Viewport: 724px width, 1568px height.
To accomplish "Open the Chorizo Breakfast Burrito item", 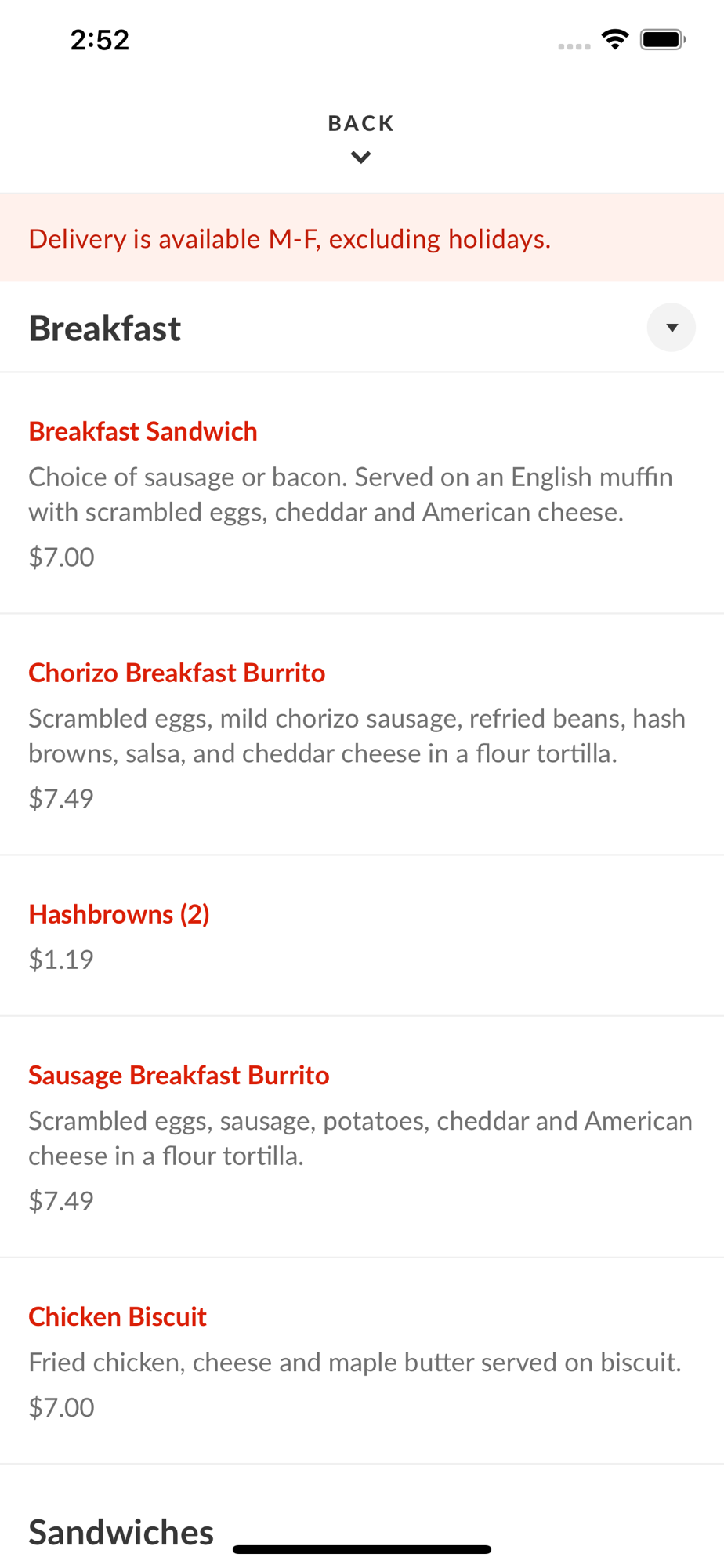I will pyautogui.click(x=177, y=673).
